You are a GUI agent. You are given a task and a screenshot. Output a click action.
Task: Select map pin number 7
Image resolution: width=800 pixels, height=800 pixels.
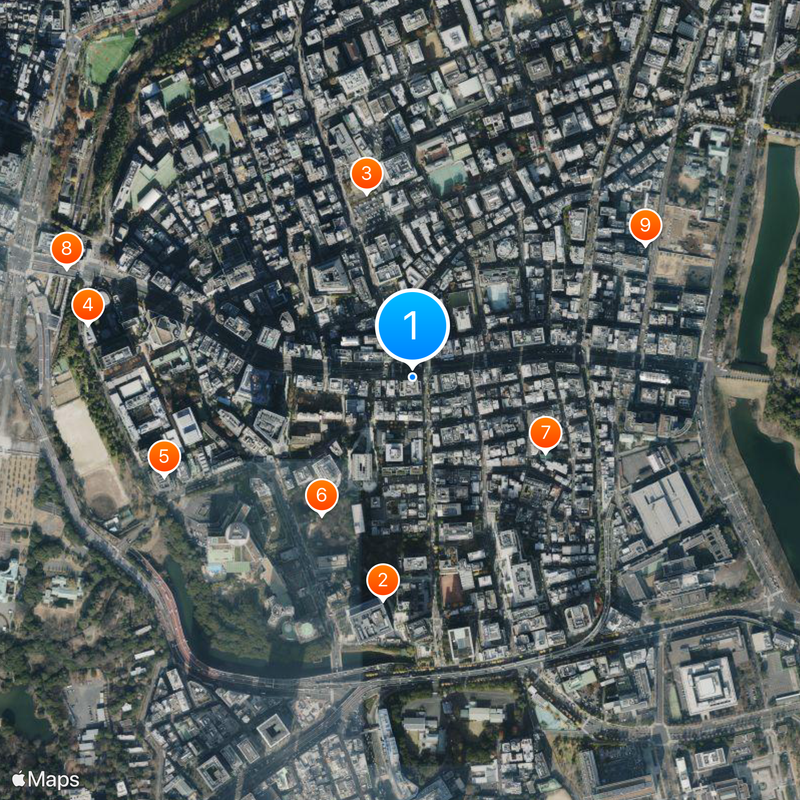click(545, 433)
